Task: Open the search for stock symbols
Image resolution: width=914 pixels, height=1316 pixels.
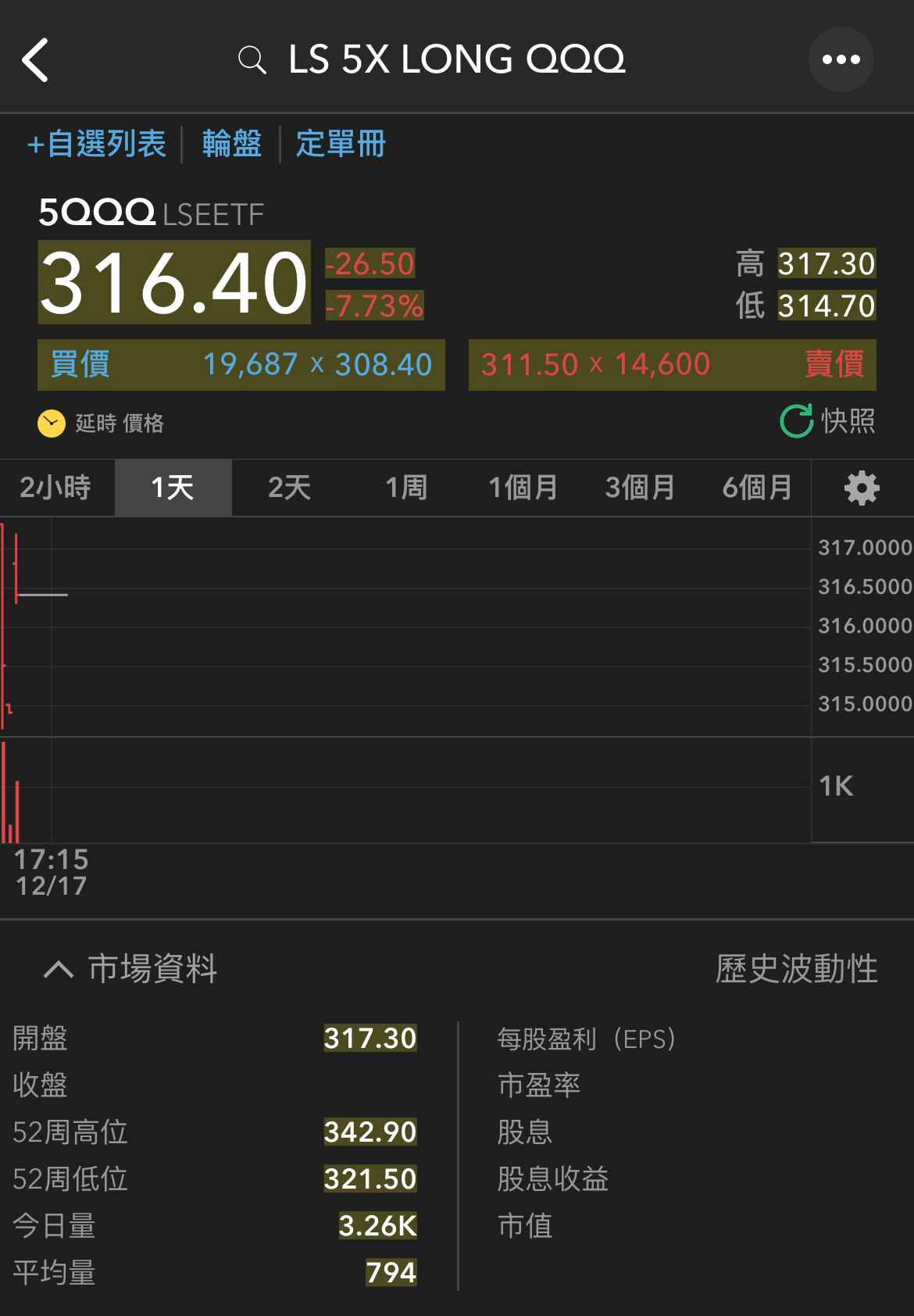Action: coord(251,59)
